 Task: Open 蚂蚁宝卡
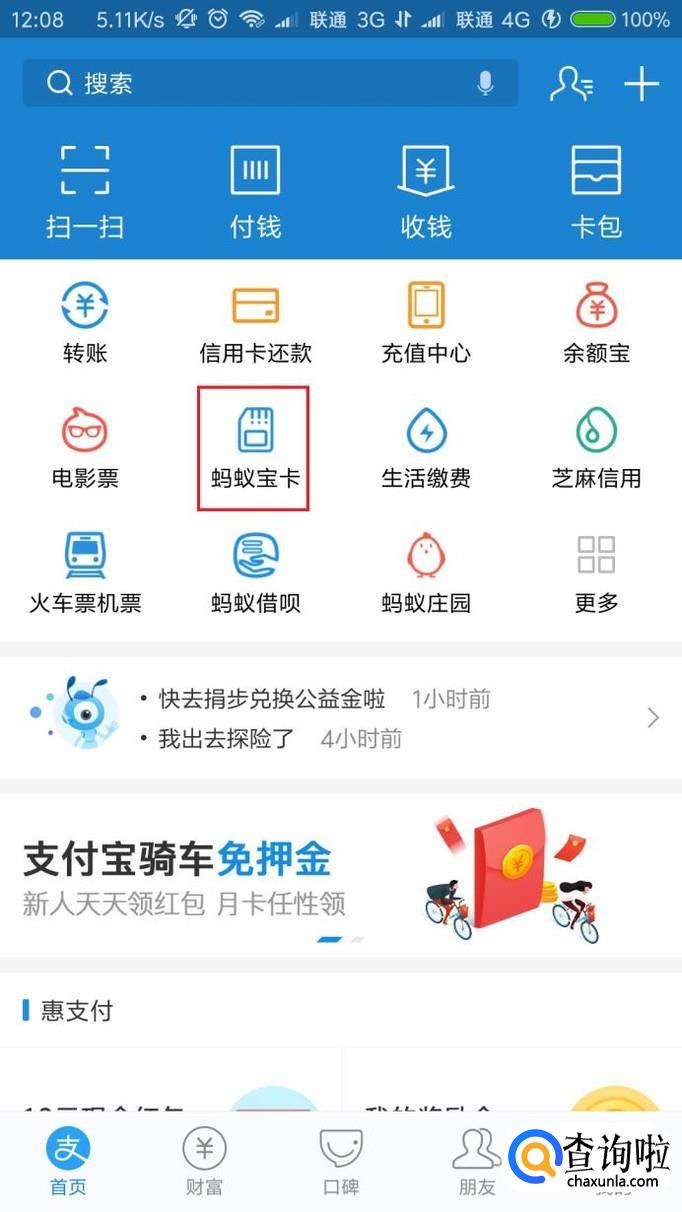tap(254, 448)
